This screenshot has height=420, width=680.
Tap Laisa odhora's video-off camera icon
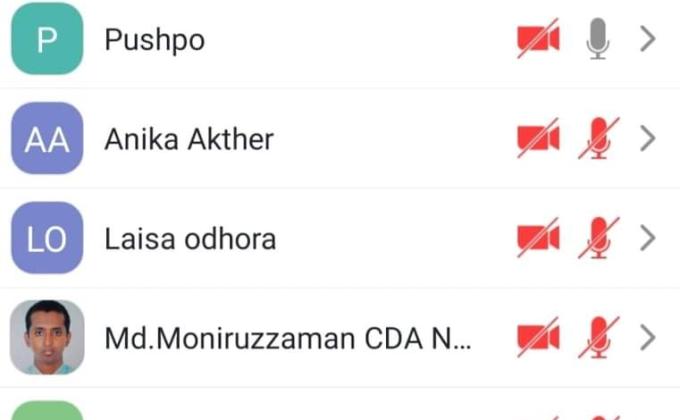click(538, 239)
